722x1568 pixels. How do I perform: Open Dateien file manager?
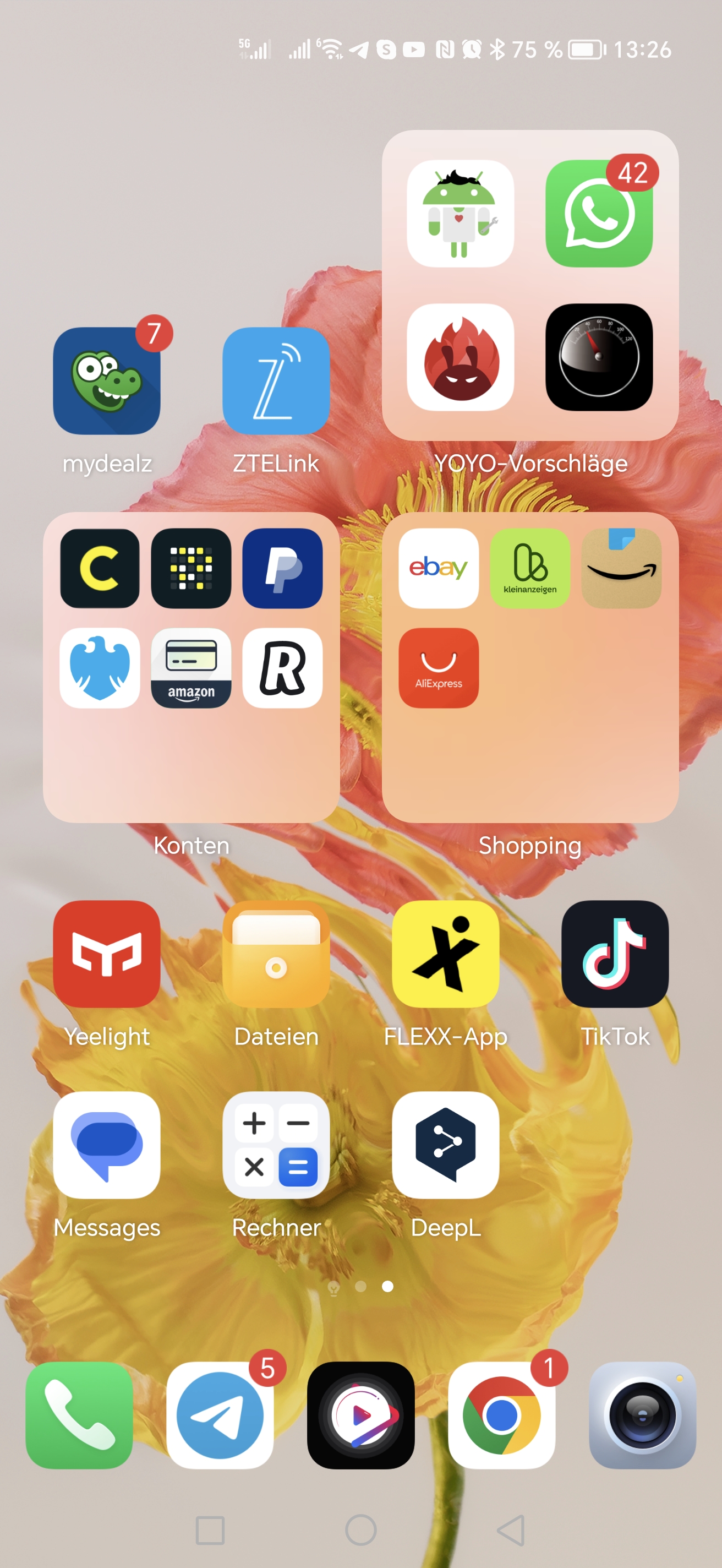coord(276,954)
